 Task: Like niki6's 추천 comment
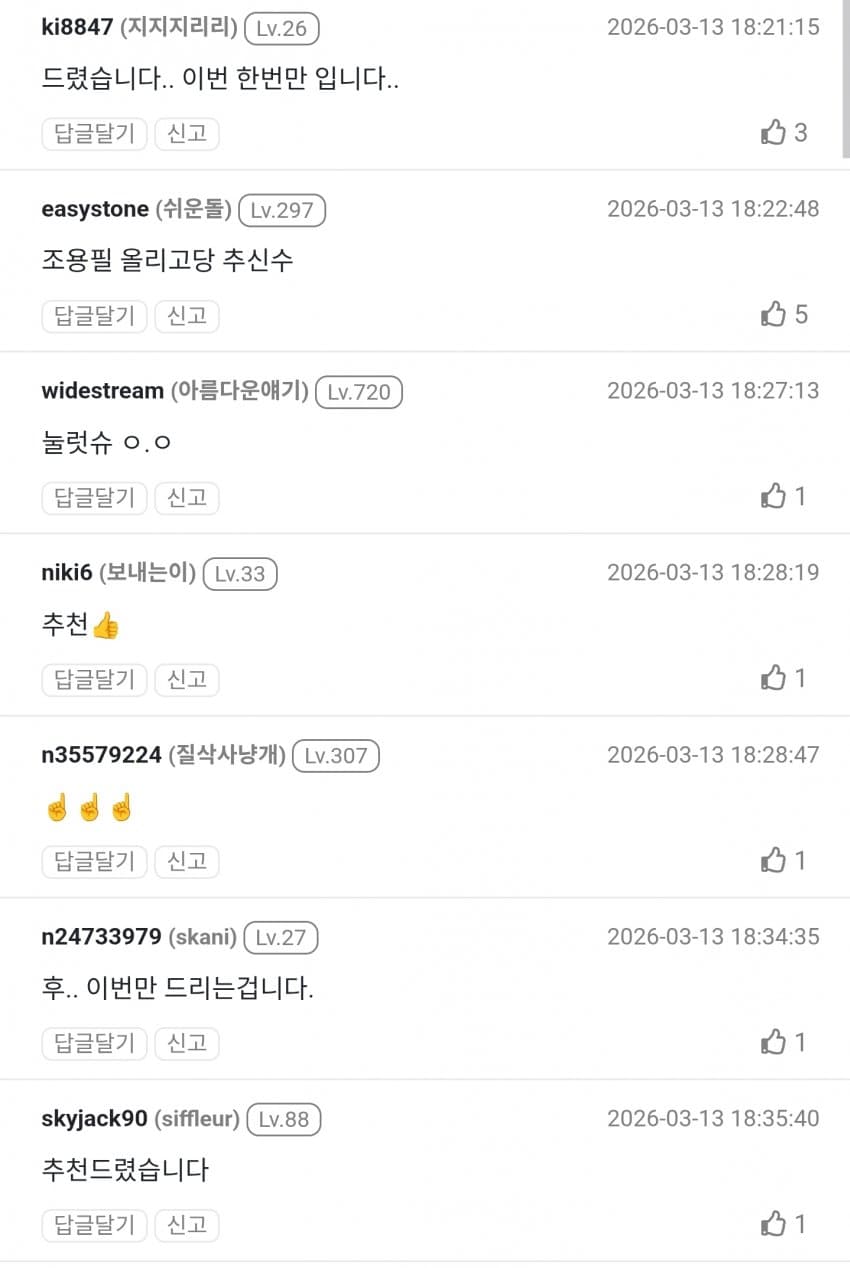pyautogui.click(x=774, y=679)
